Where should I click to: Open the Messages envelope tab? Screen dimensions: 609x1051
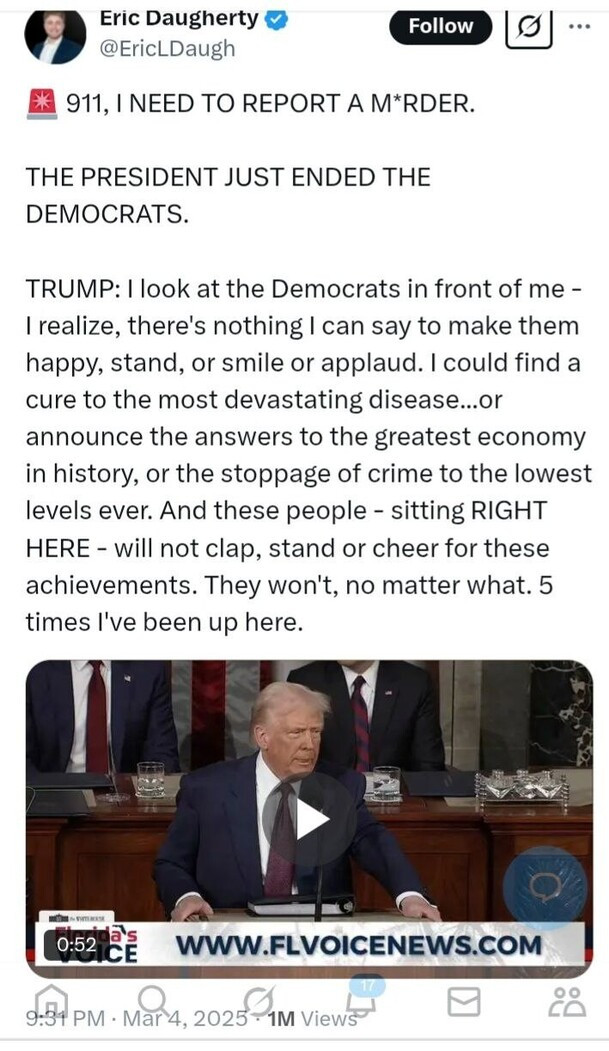pos(463,1001)
